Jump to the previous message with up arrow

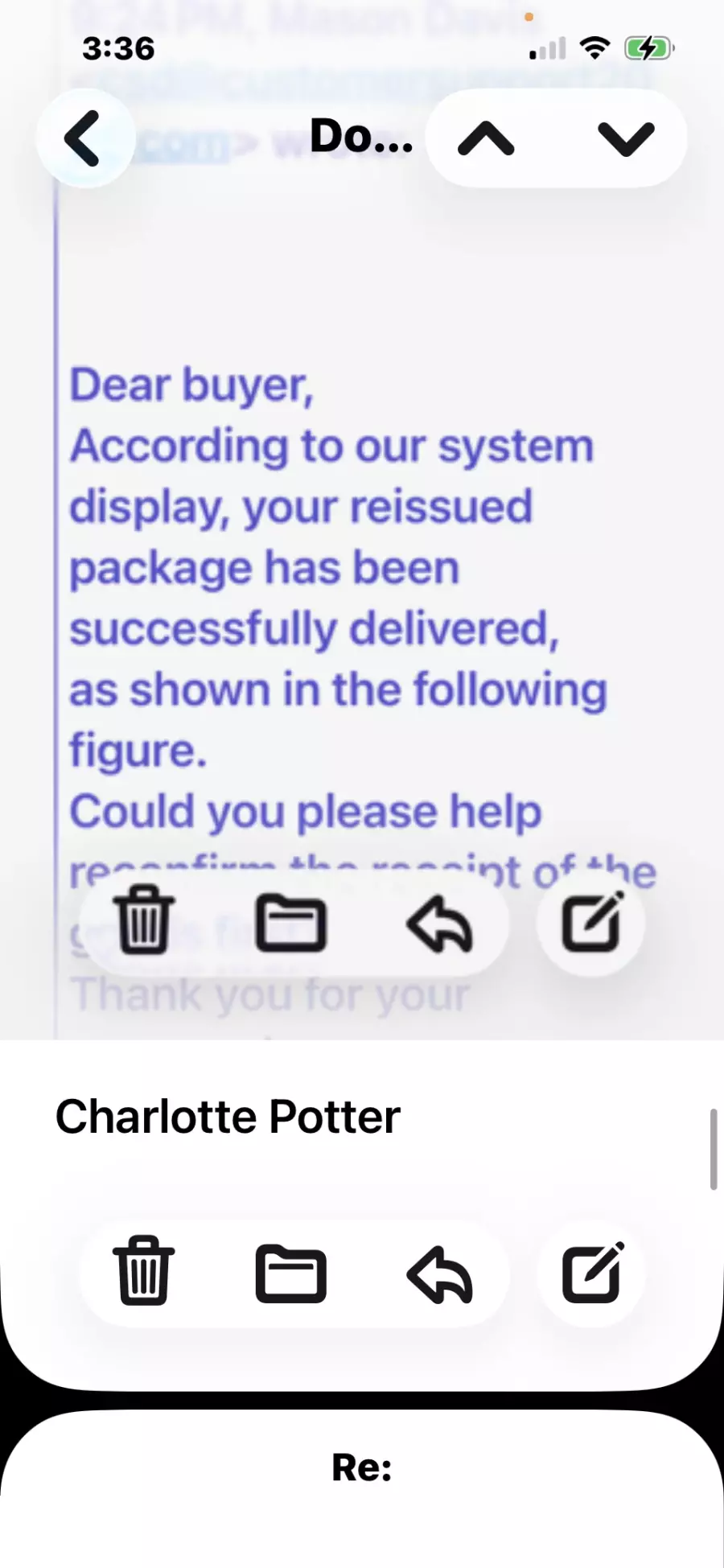point(486,138)
